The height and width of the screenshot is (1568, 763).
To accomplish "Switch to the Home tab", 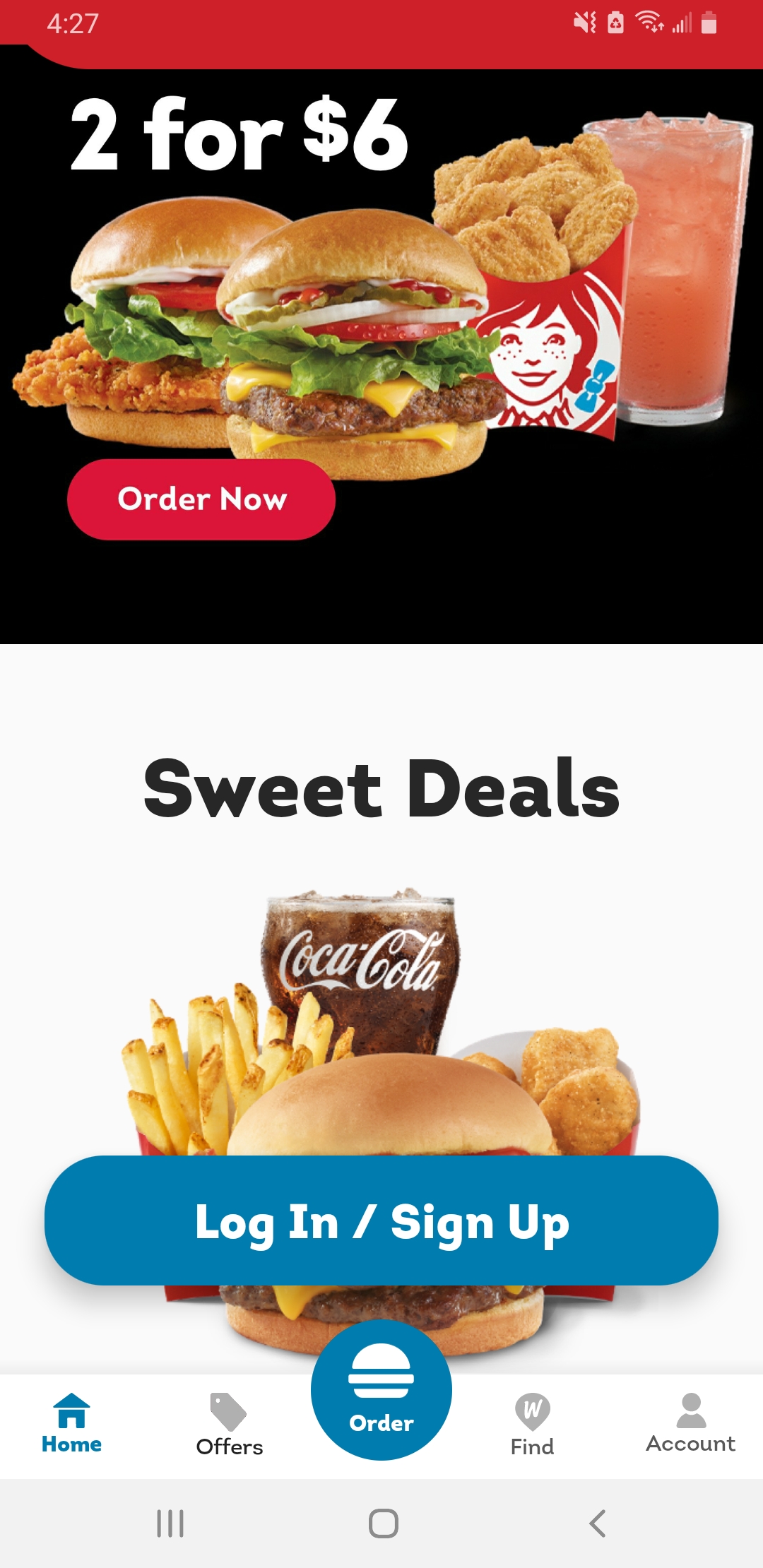I will point(71,1424).
